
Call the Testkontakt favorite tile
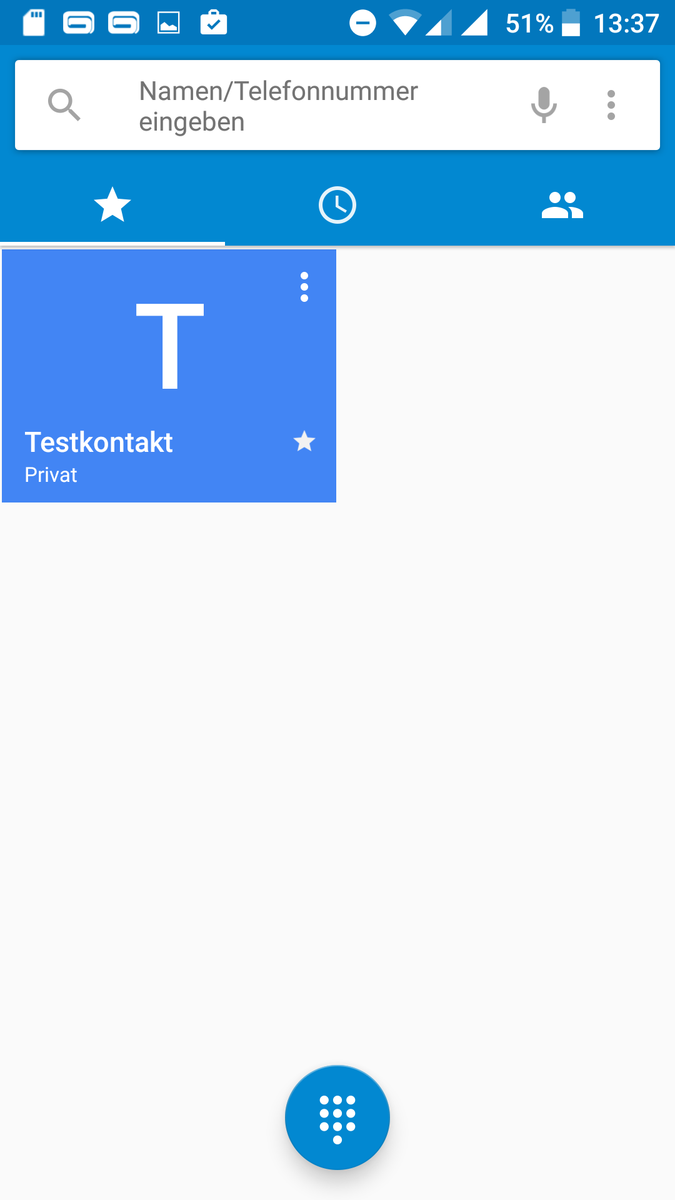pos(169,376)
